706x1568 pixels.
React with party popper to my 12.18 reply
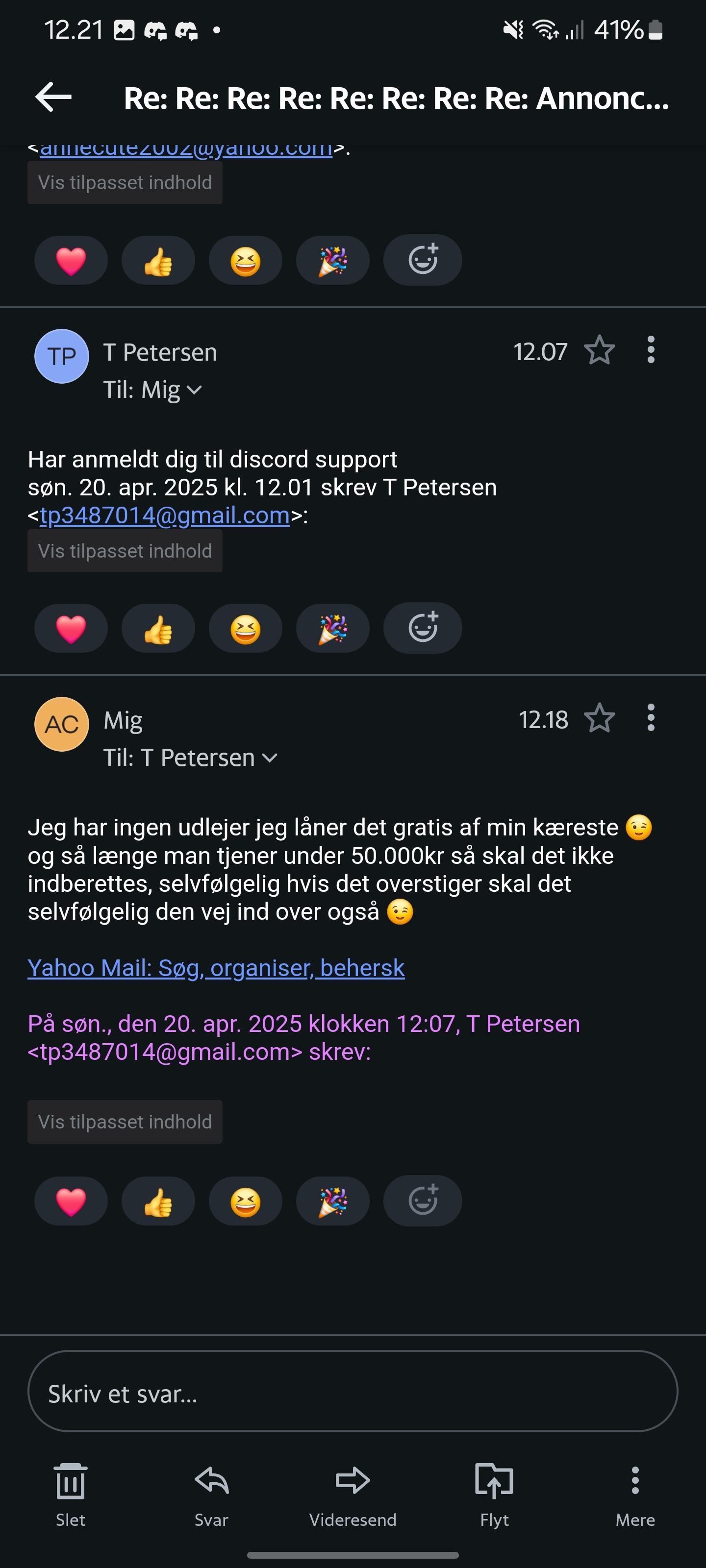[x=332, y=1202]
